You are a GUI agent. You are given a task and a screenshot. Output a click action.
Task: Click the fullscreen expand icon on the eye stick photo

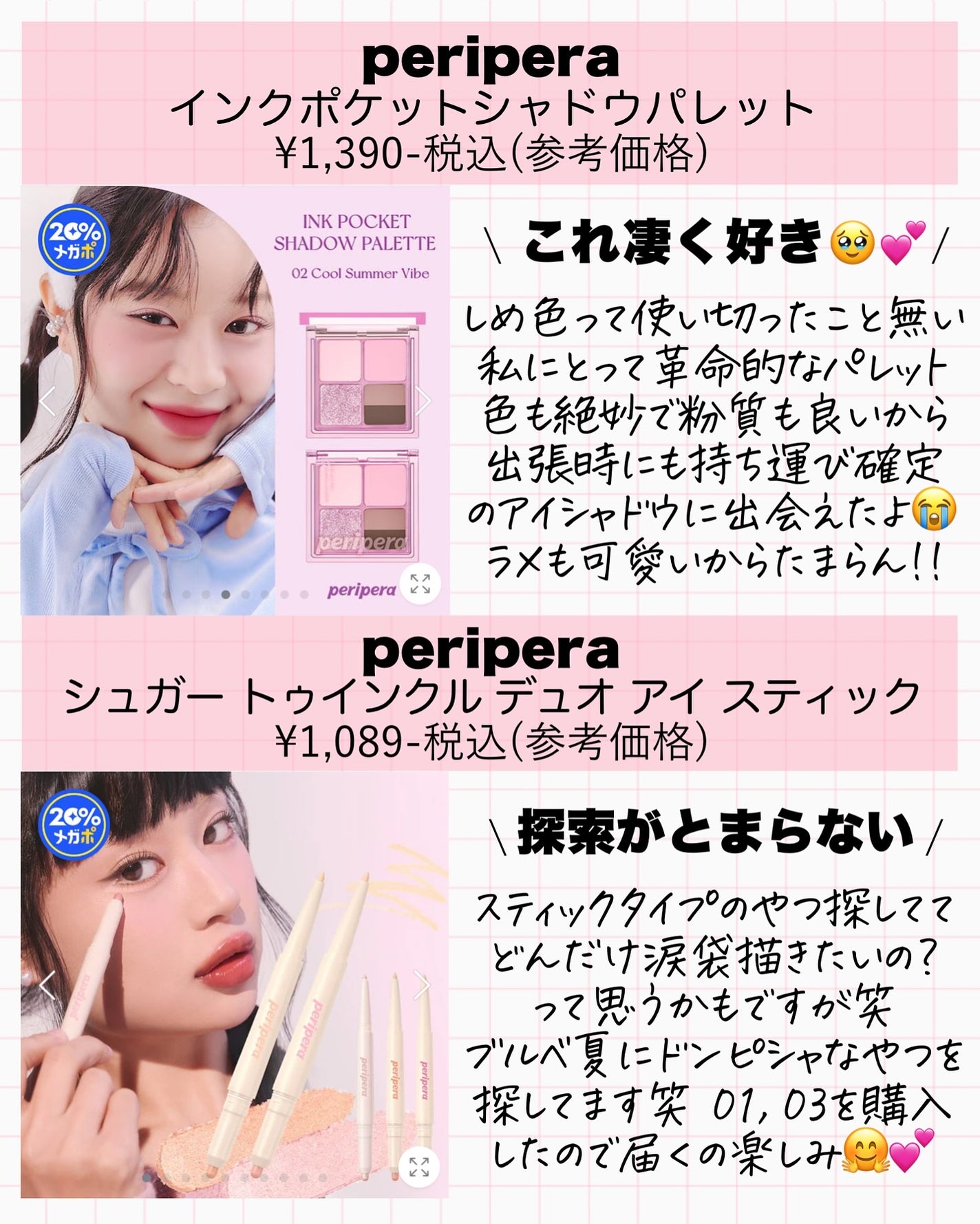[x=420, y=1166]
